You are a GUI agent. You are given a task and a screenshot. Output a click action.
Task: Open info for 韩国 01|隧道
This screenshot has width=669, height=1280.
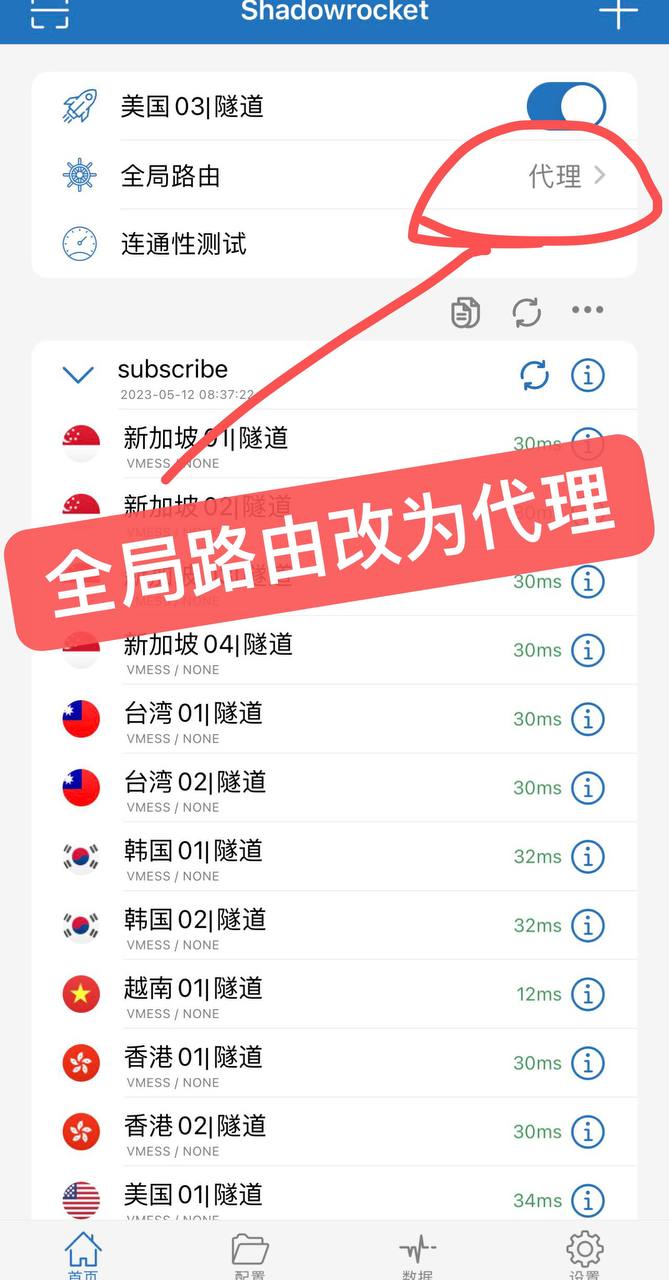click(587, 856)
